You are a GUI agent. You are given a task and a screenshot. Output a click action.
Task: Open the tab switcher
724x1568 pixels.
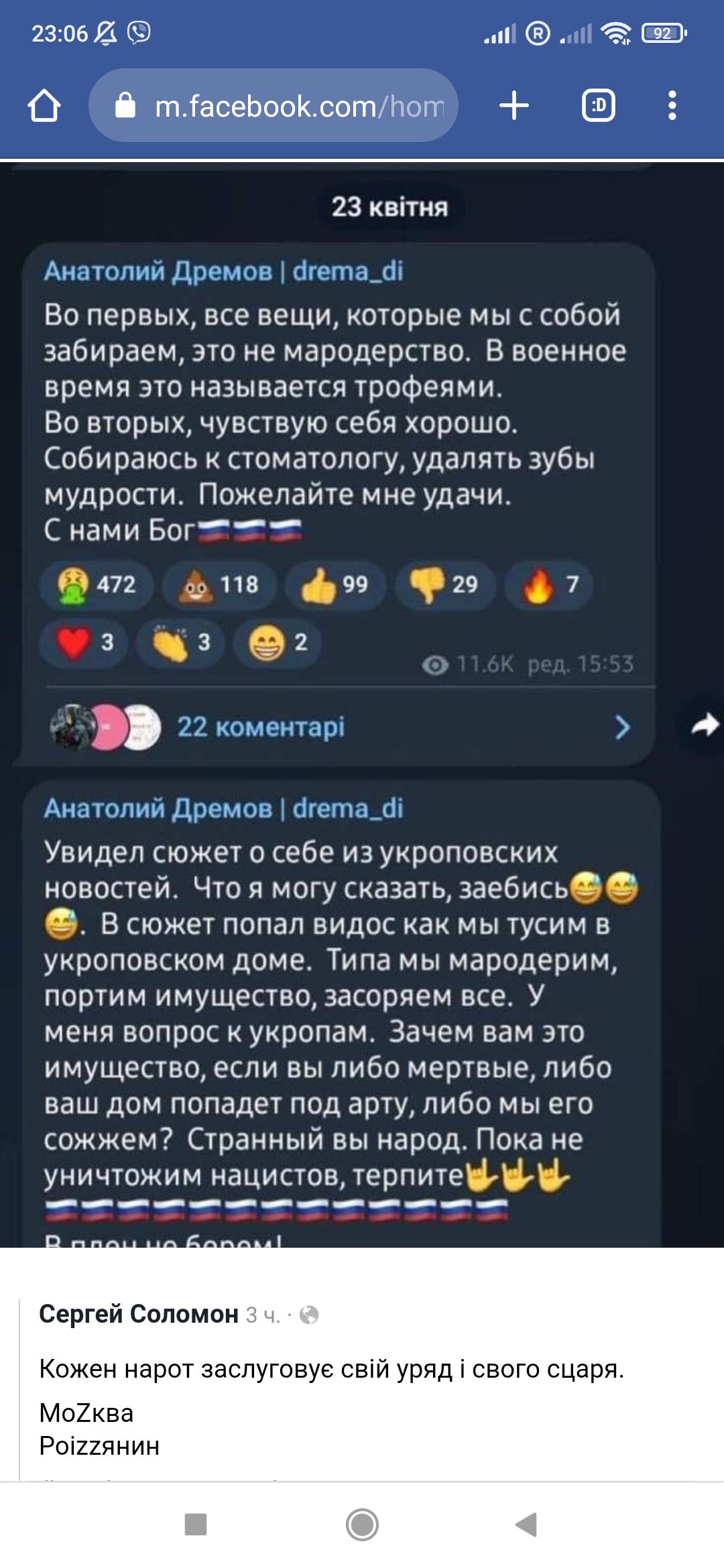pos(598,106)
